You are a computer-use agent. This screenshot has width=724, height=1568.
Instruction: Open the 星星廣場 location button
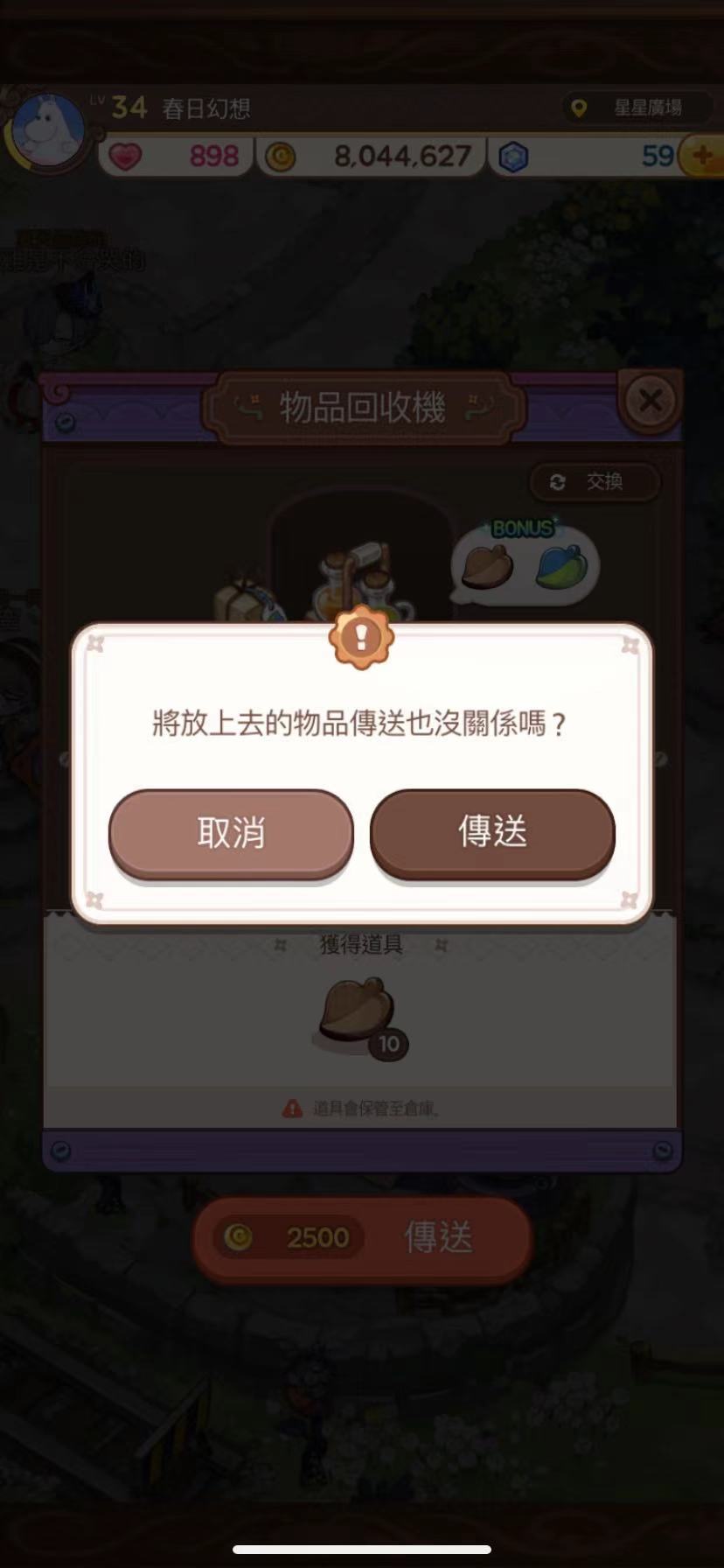click(x=633, y=108)
